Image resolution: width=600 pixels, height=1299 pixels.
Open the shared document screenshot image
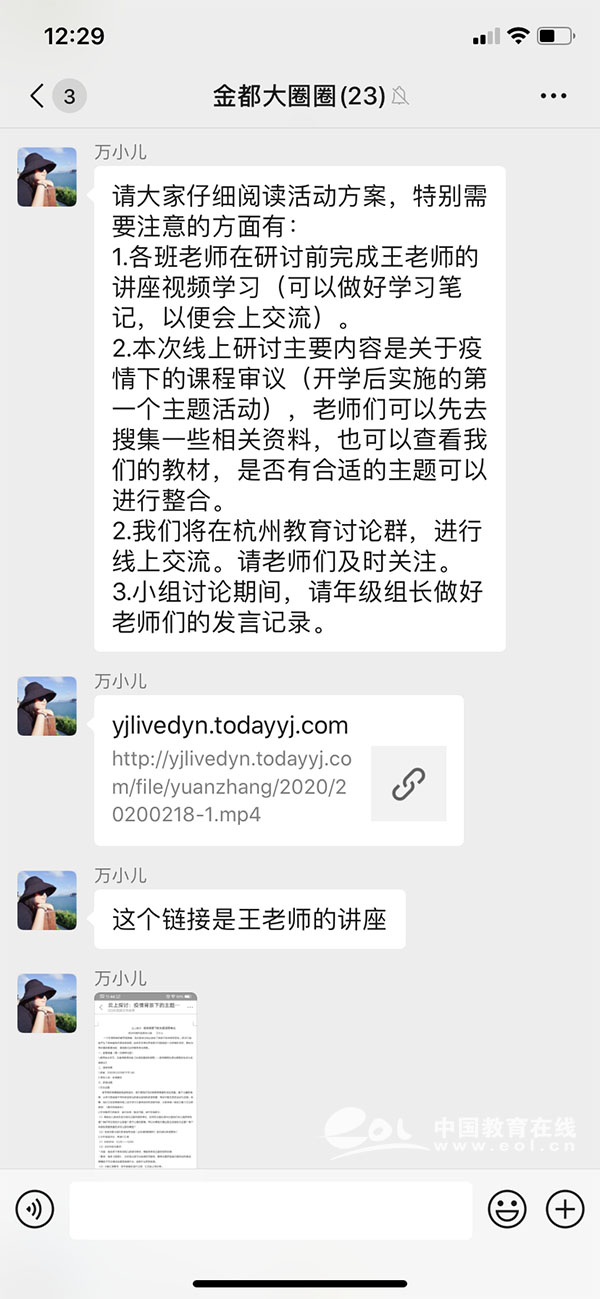[146, 1065]
